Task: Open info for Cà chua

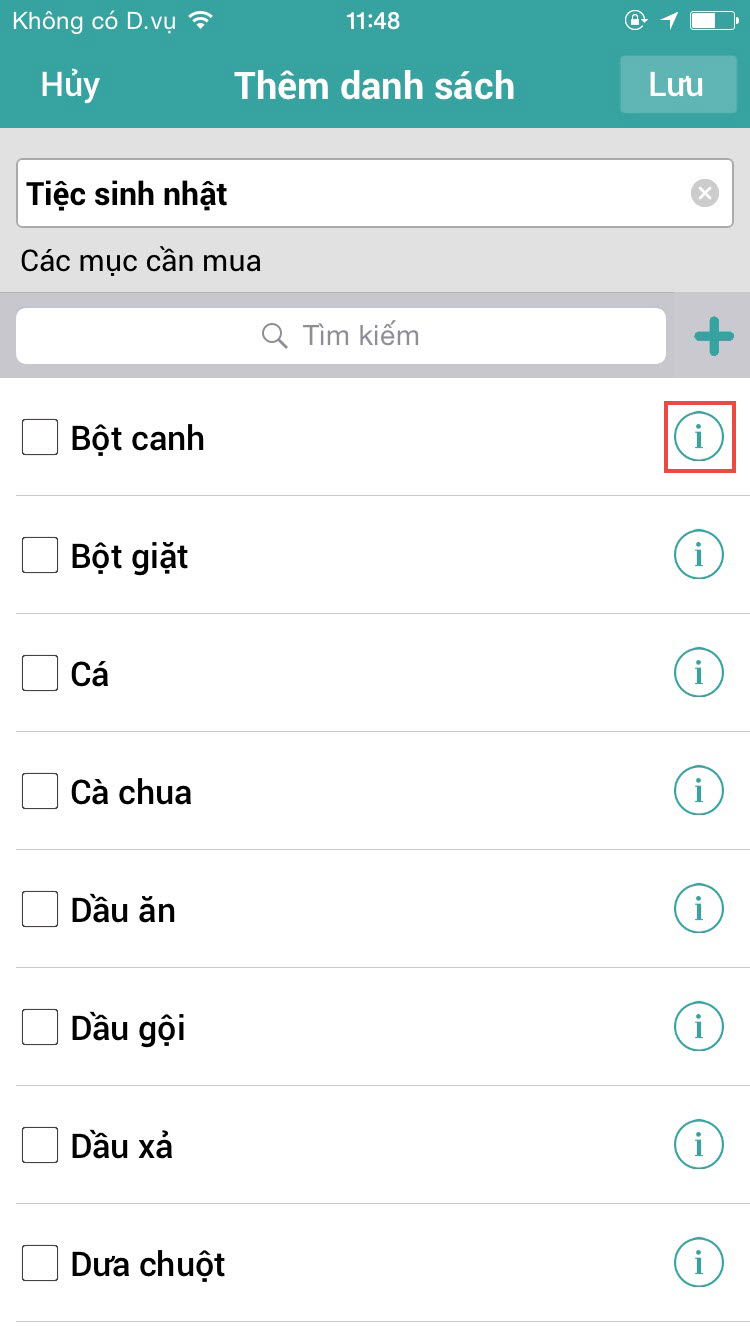Action: point(699,791)
